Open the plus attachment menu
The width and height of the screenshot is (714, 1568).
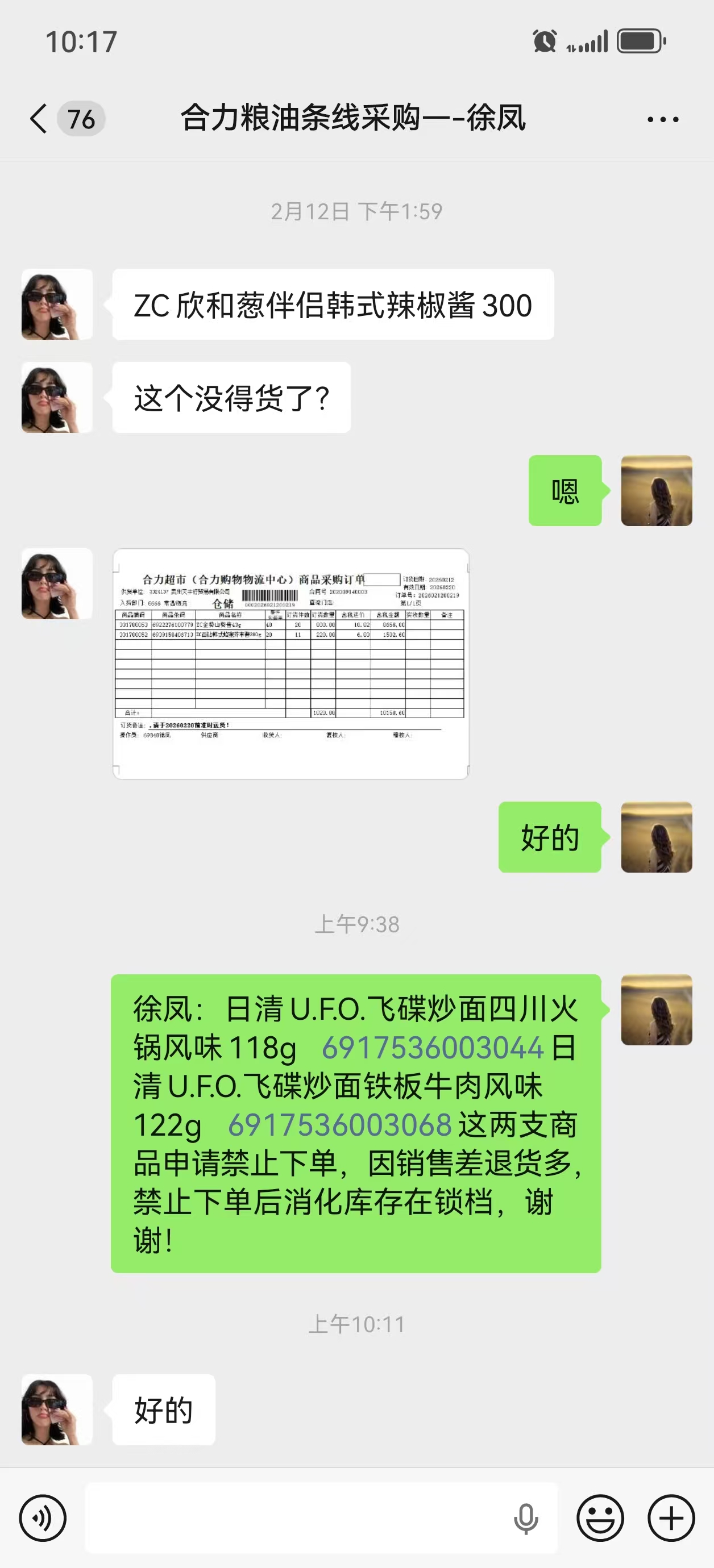point(671,1517)
